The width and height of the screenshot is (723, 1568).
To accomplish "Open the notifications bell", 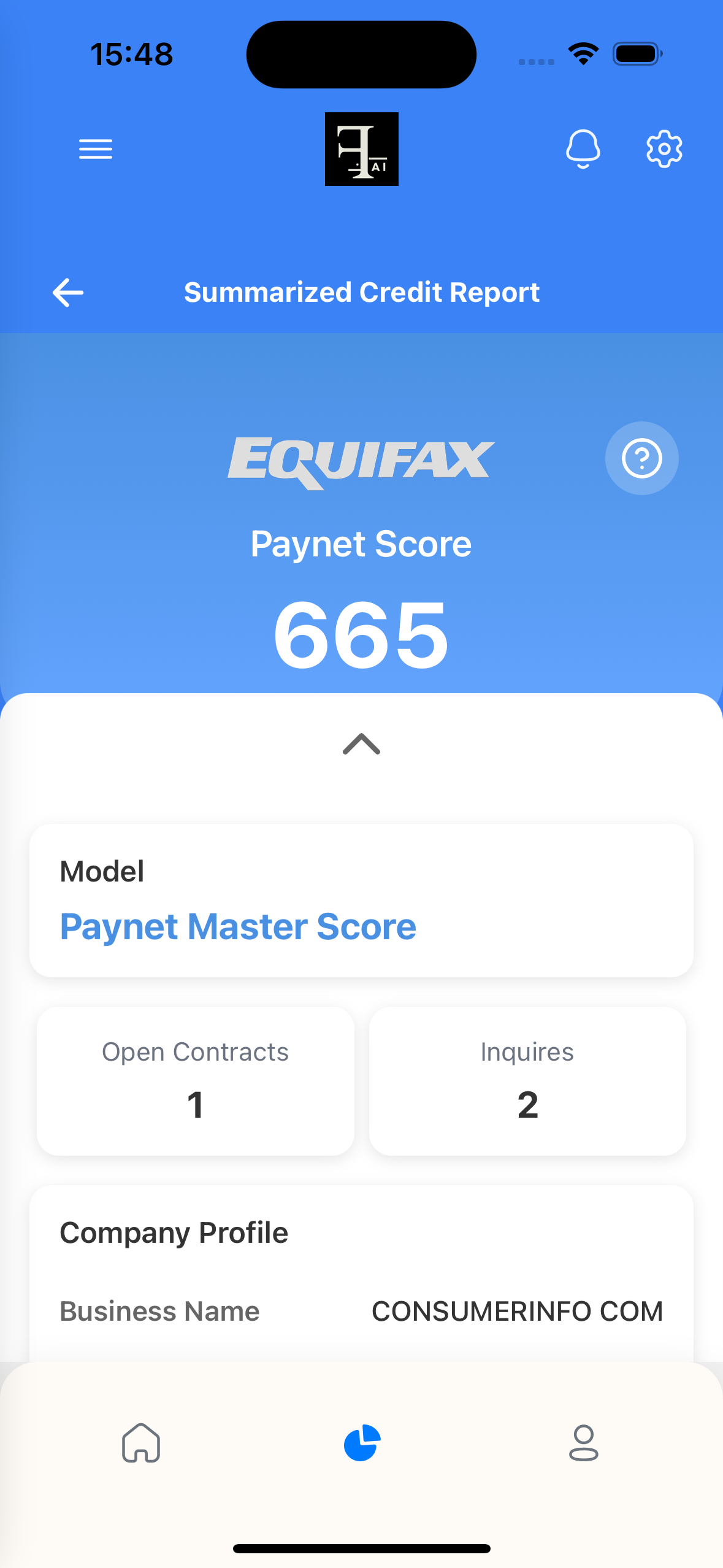I will (583, 149).
